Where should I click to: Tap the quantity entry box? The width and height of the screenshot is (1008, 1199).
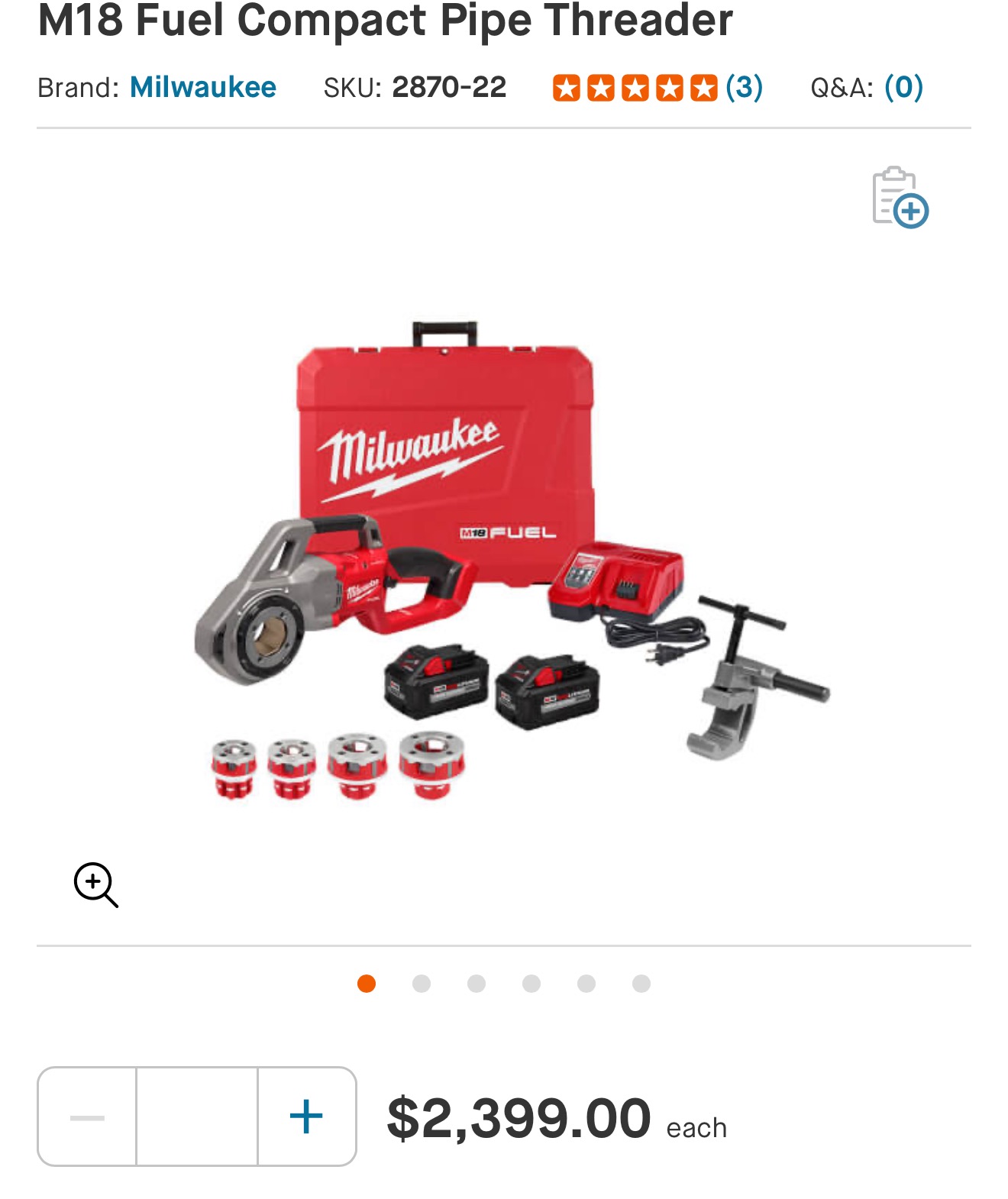(197, 1117)
